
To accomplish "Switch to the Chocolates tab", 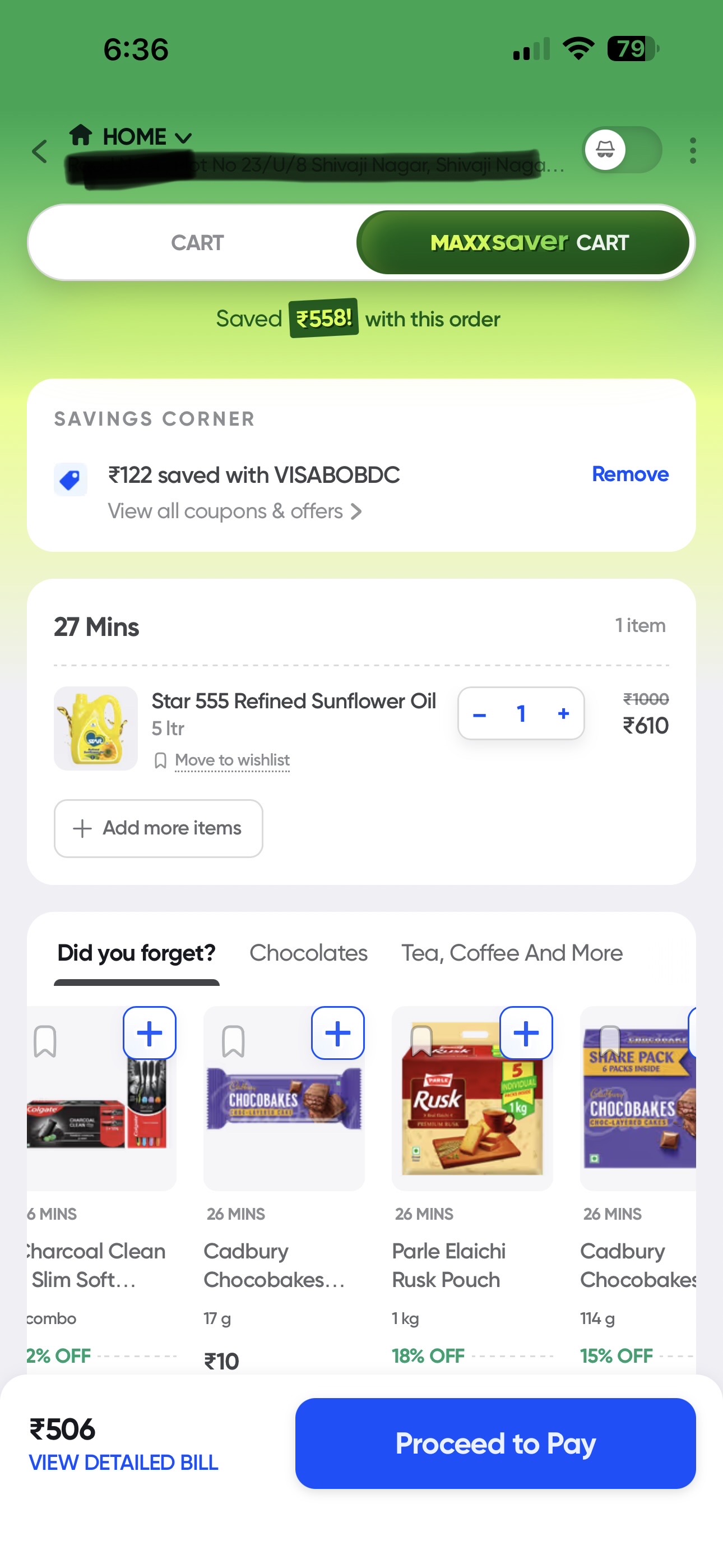I will click(x=308, y=953).
